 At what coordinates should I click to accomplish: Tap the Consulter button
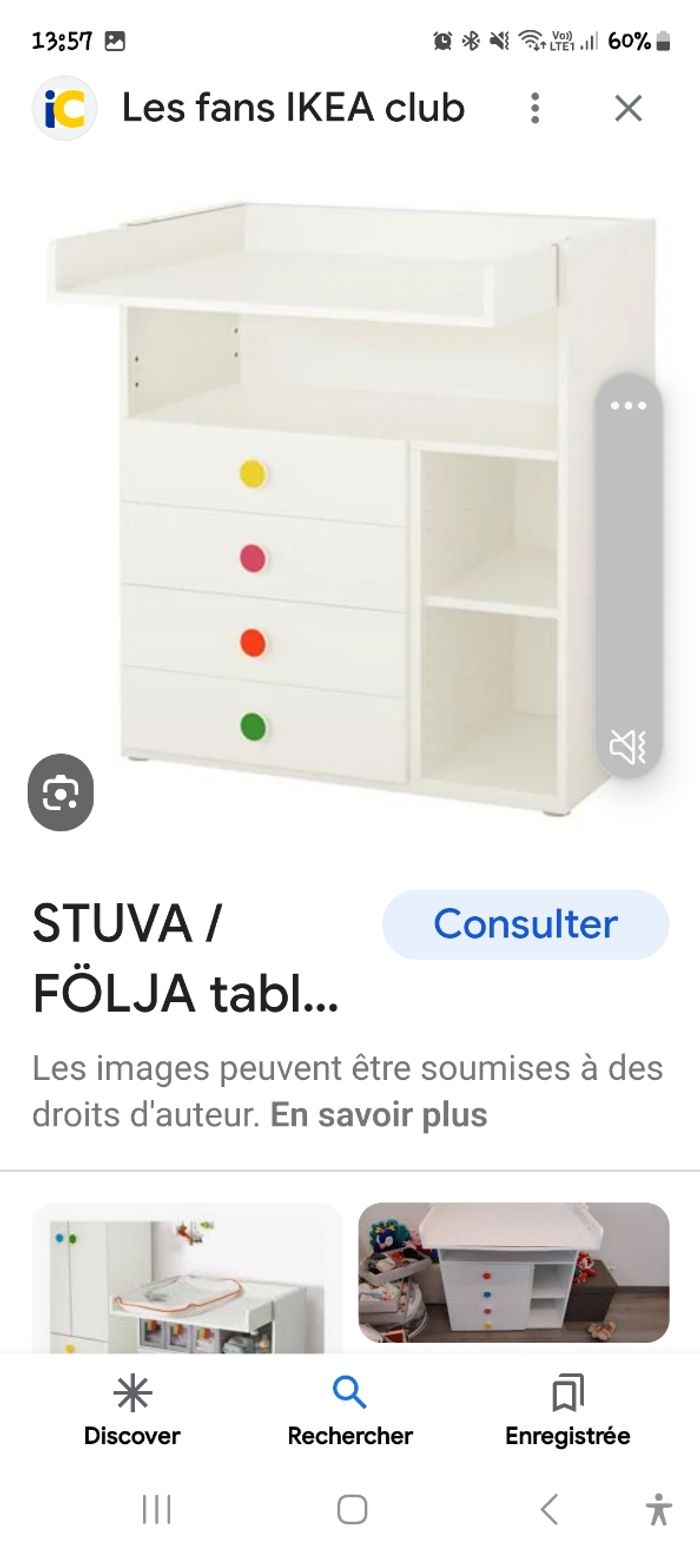pyautogui.click(x=525, y=924)
